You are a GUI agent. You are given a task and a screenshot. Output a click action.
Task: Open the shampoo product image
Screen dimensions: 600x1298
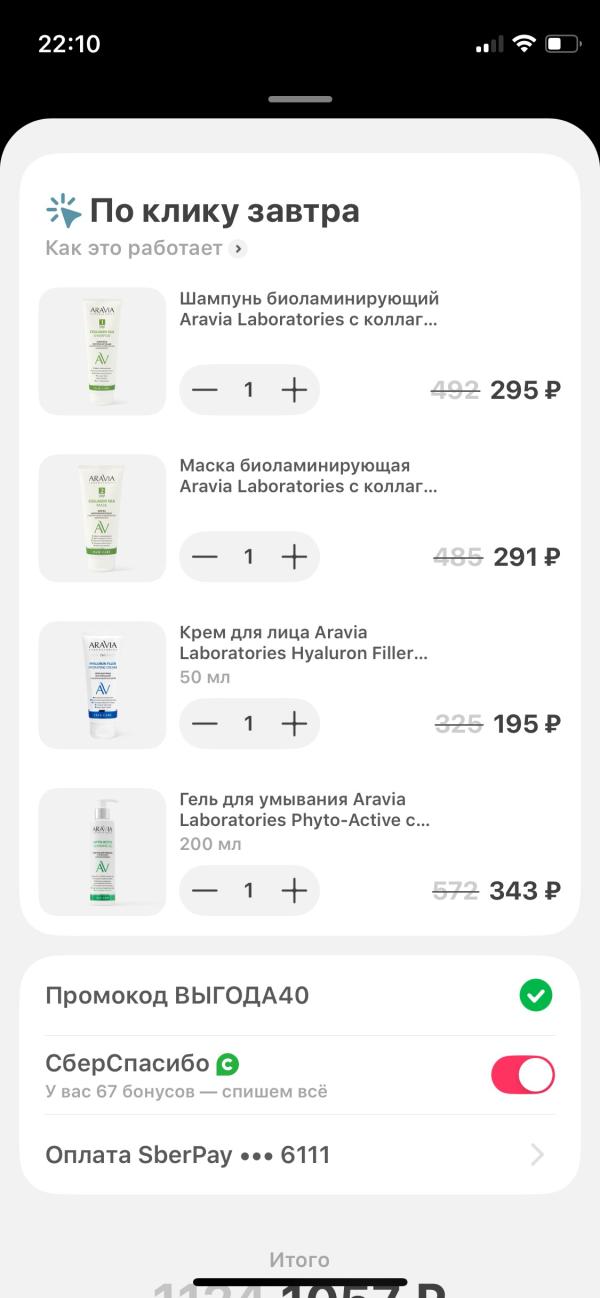[102, 351]
